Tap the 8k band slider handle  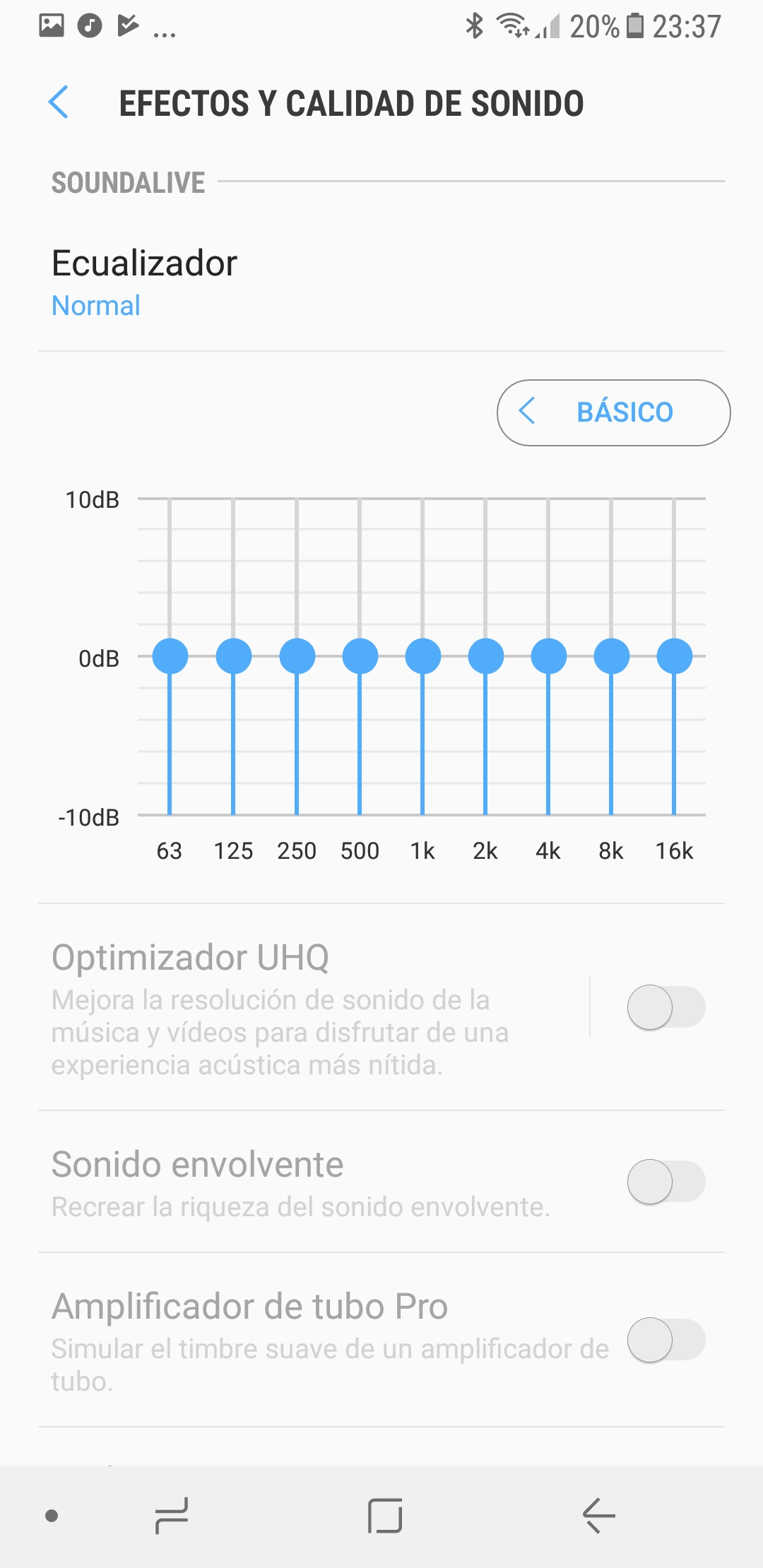[x=612, y=656]
